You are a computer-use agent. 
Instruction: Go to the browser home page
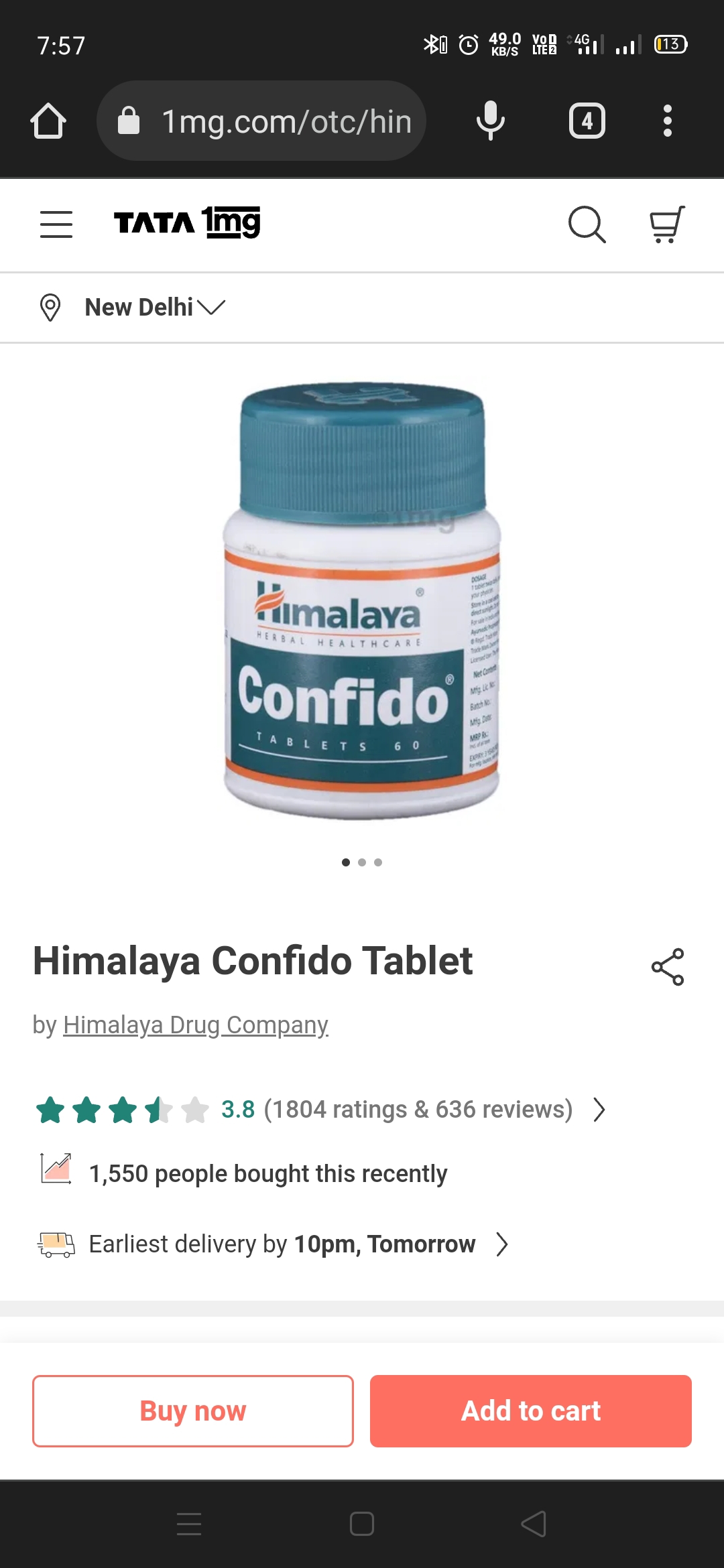48,121
